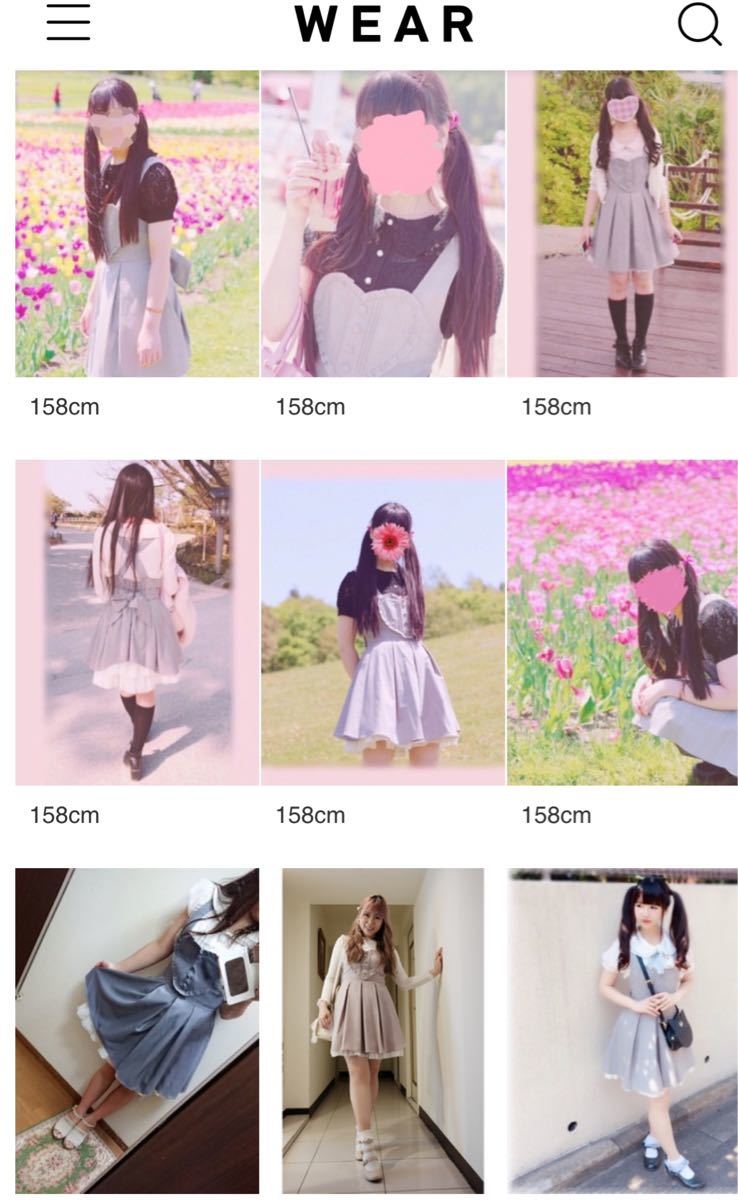The height and width of the screenshot is (1200, 738).
Task: Open the blue dress photo taken indoors
Action: 137,1030
